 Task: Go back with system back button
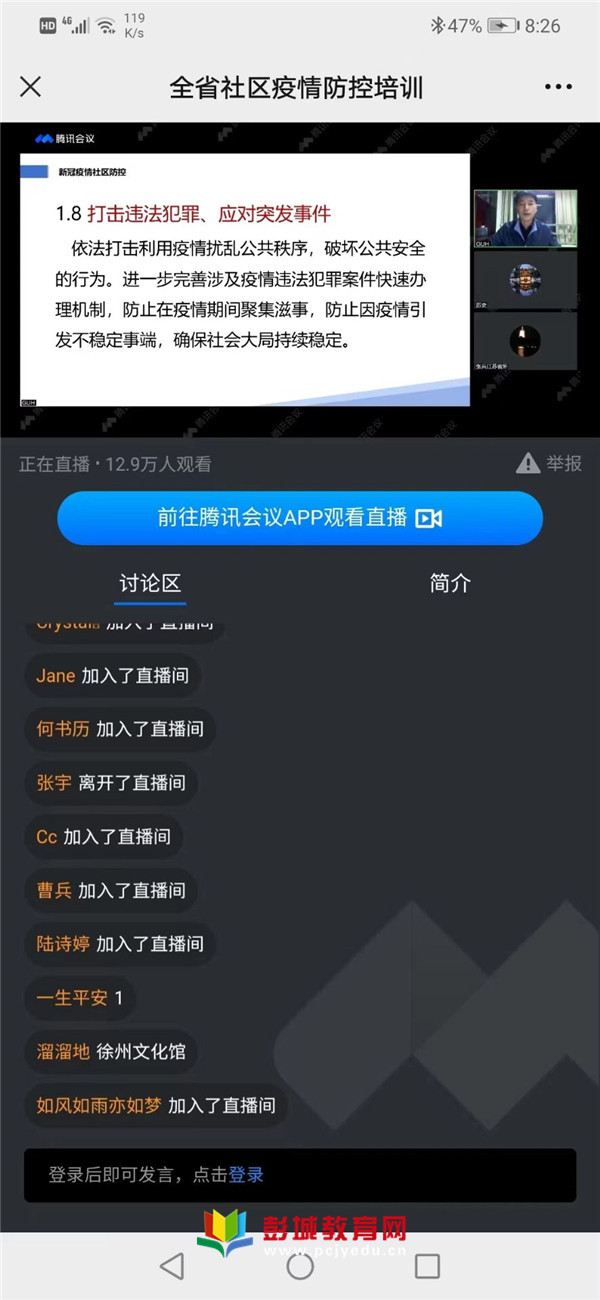pyautogui.click(x=172, y=1266)
